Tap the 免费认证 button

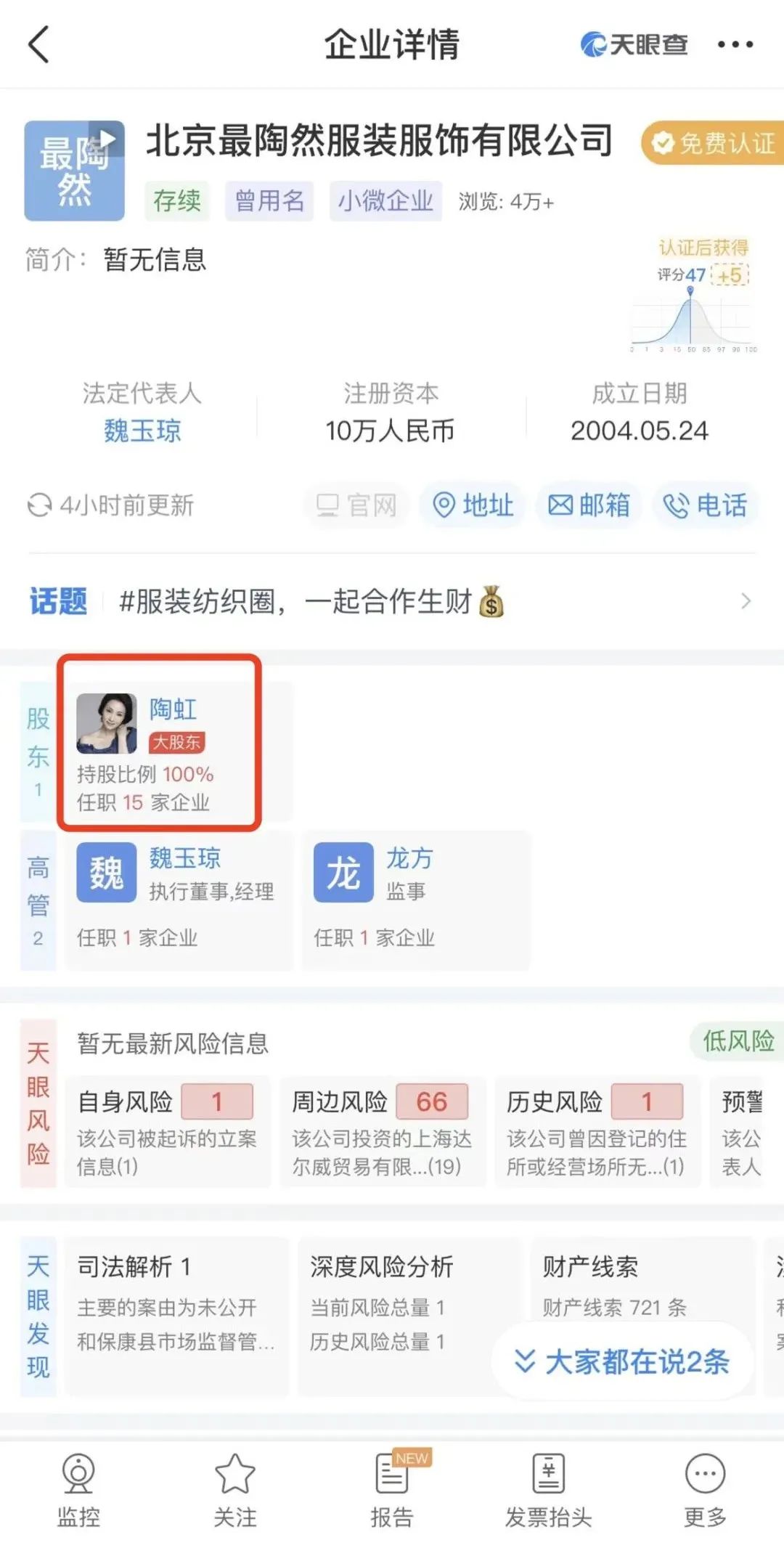point(714,143)
